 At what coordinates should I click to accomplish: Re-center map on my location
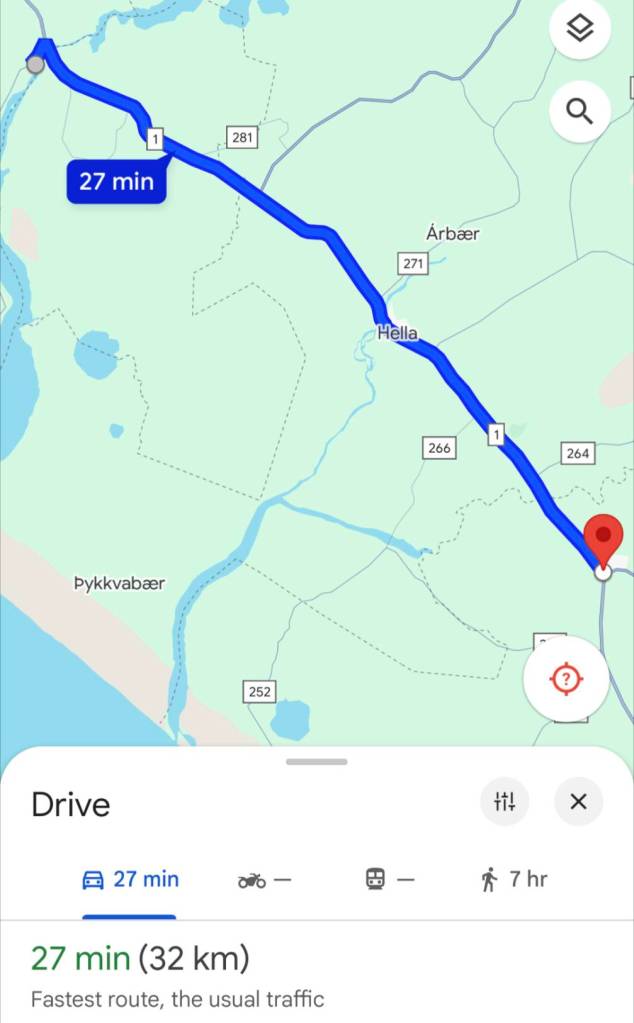click(x=566, y=679)
